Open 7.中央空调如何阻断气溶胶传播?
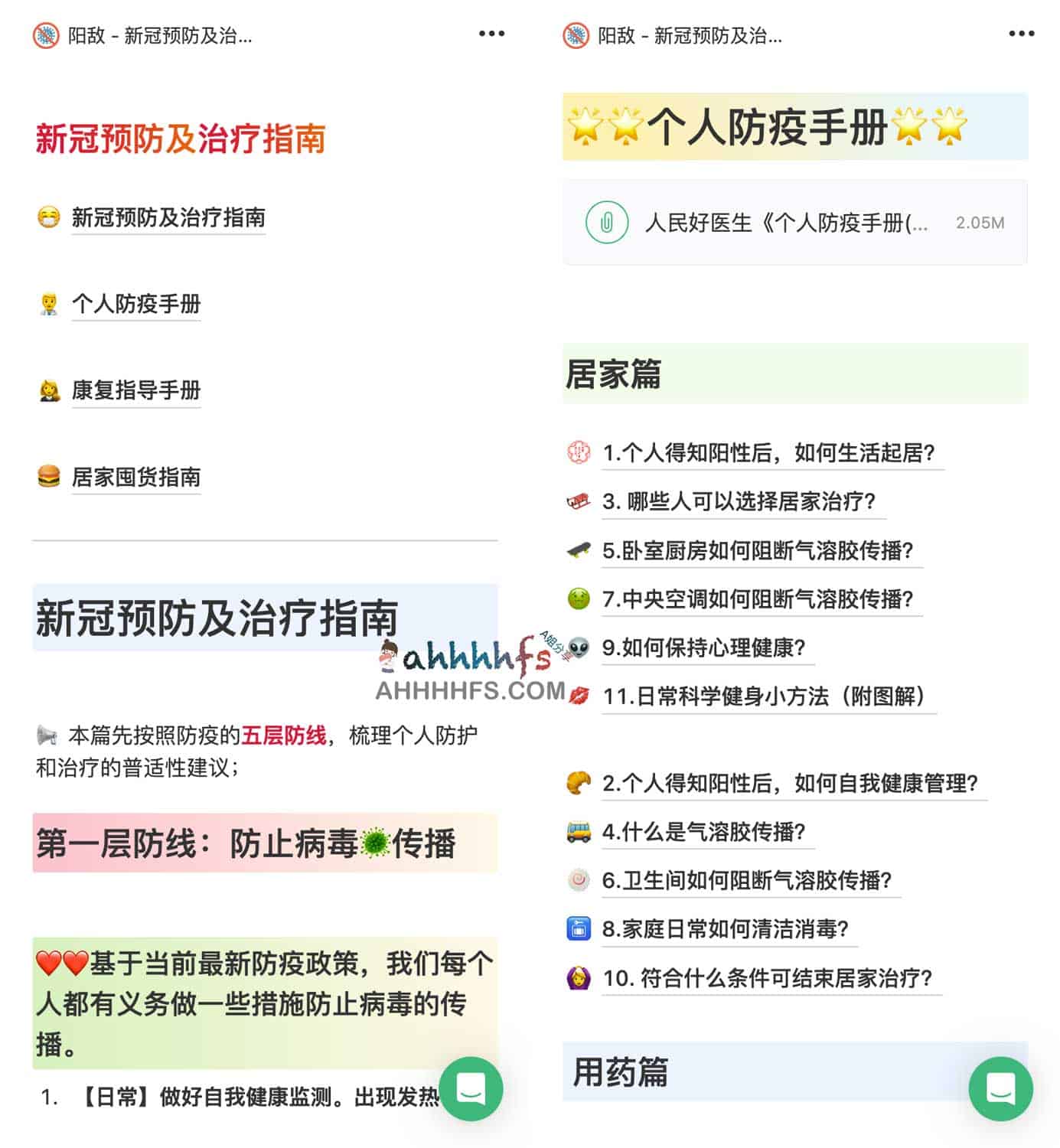This screenshot has height=1148, width=1060. point(758,598)
